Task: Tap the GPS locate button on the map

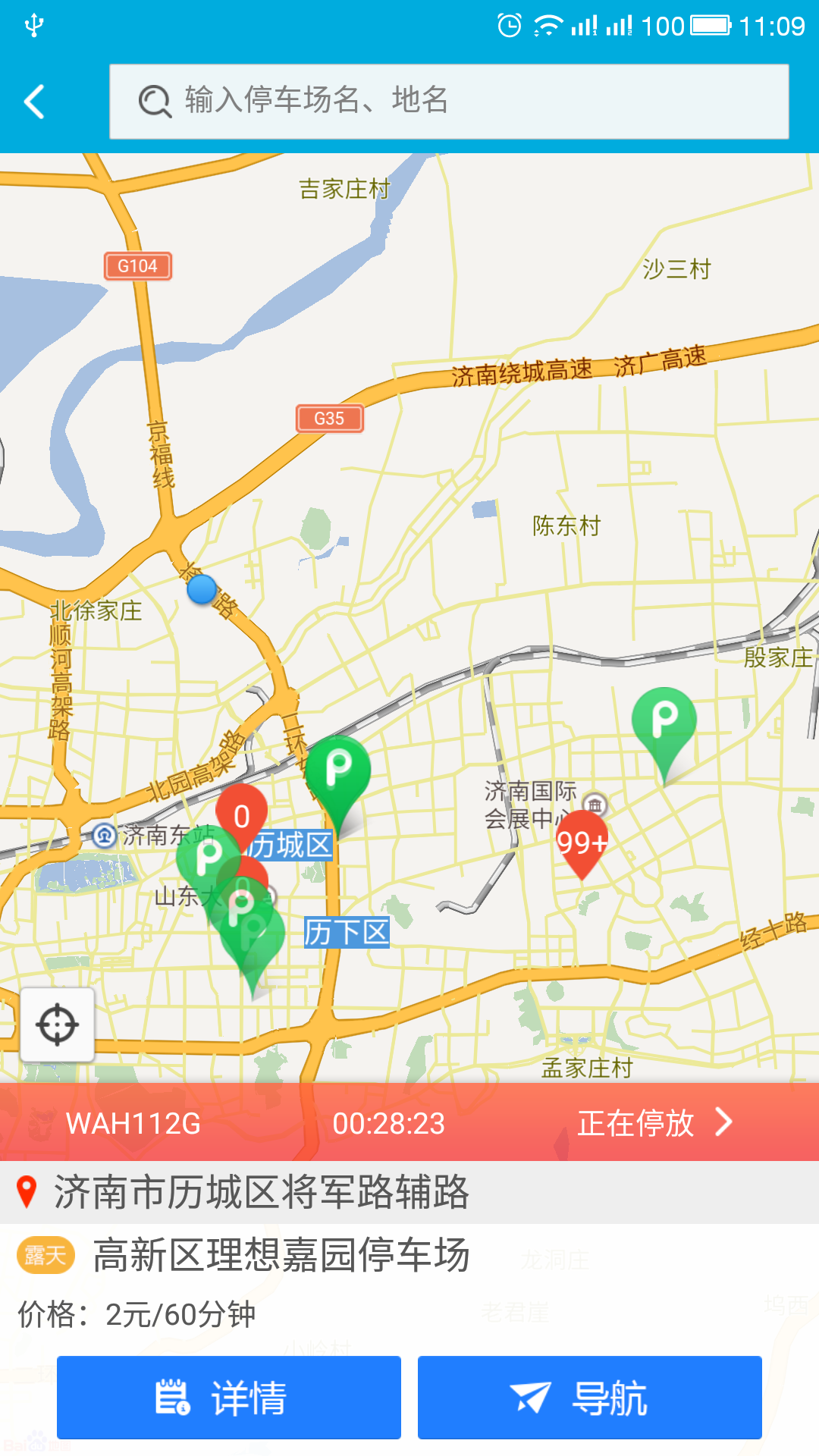Action: [58, 1025]
